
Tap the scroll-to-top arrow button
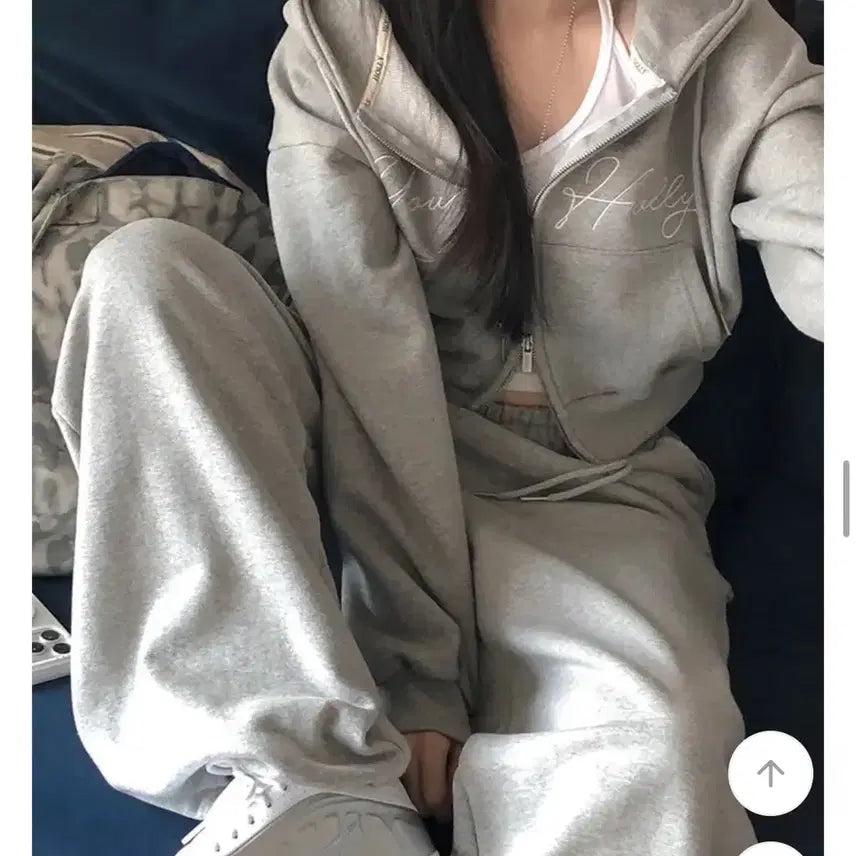[770, 773]
